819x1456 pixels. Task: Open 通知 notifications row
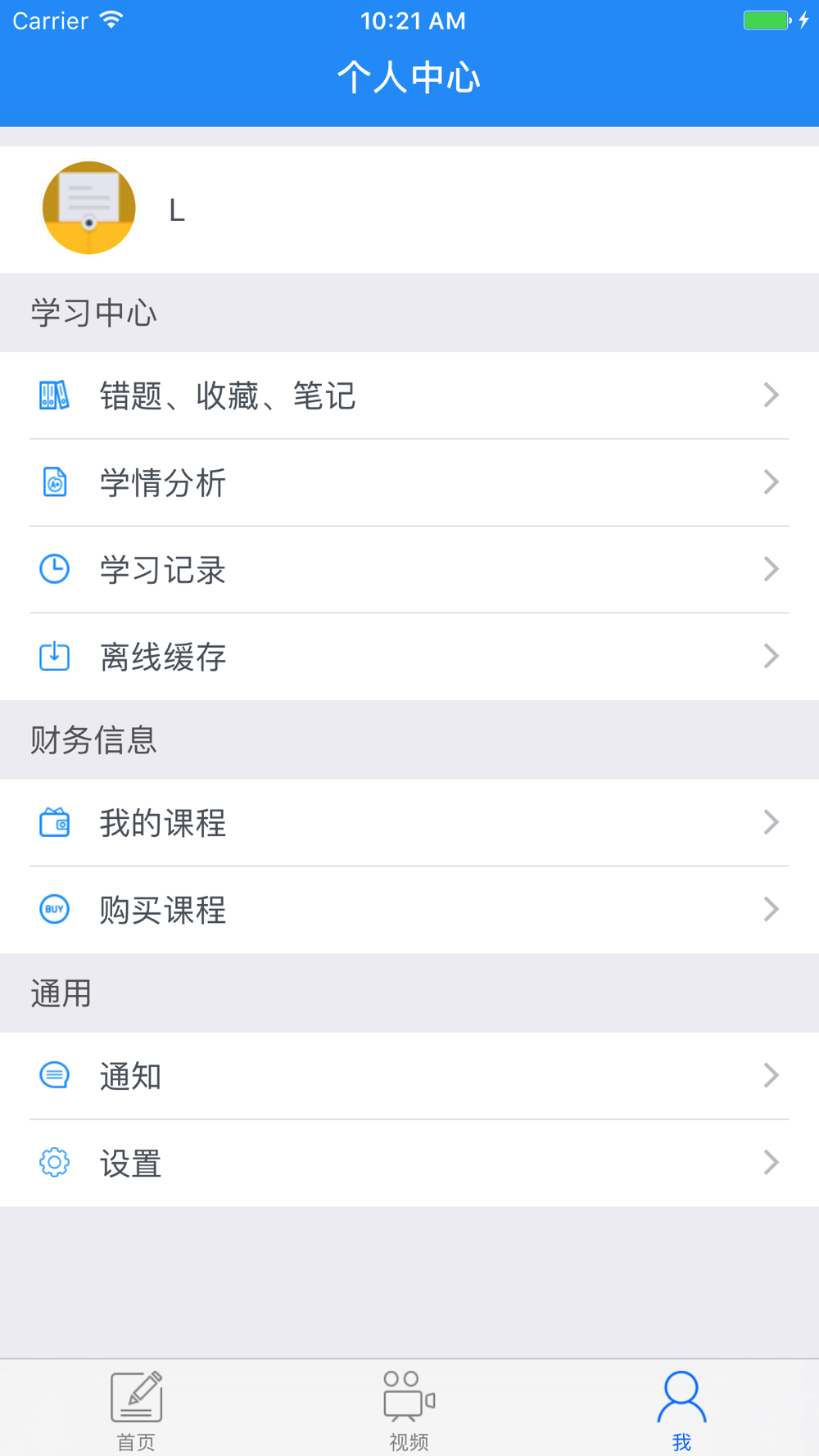pos(409,1075)
